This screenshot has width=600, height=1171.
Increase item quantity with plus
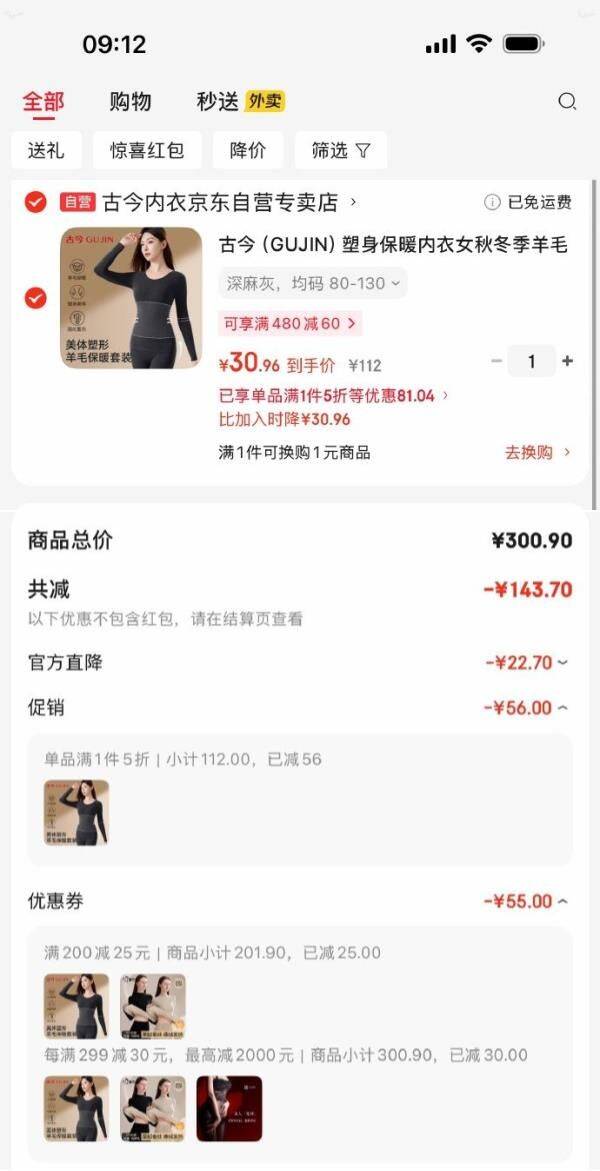point(568,361)
